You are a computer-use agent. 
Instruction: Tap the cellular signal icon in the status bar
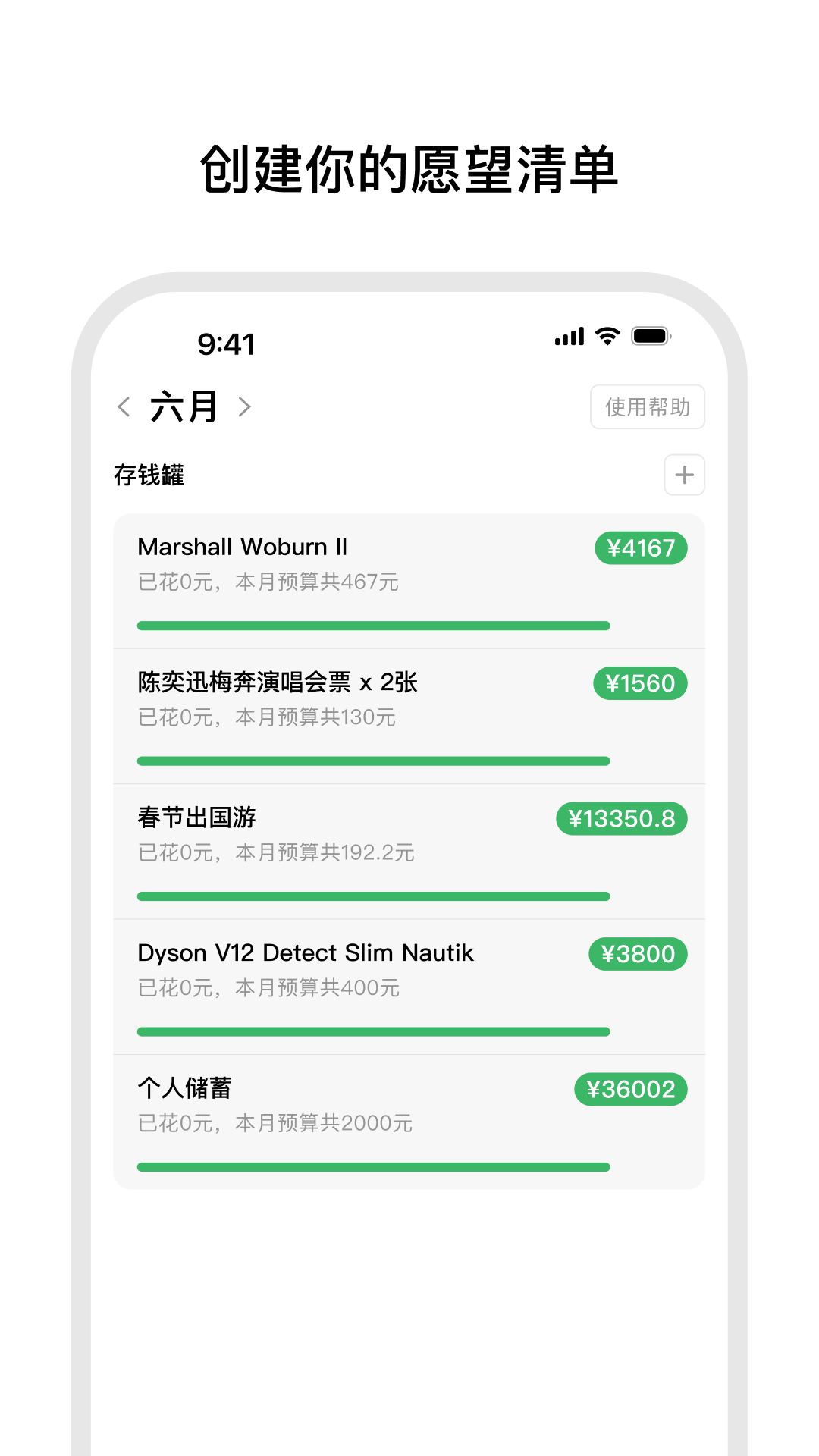(x=570, y=335)
